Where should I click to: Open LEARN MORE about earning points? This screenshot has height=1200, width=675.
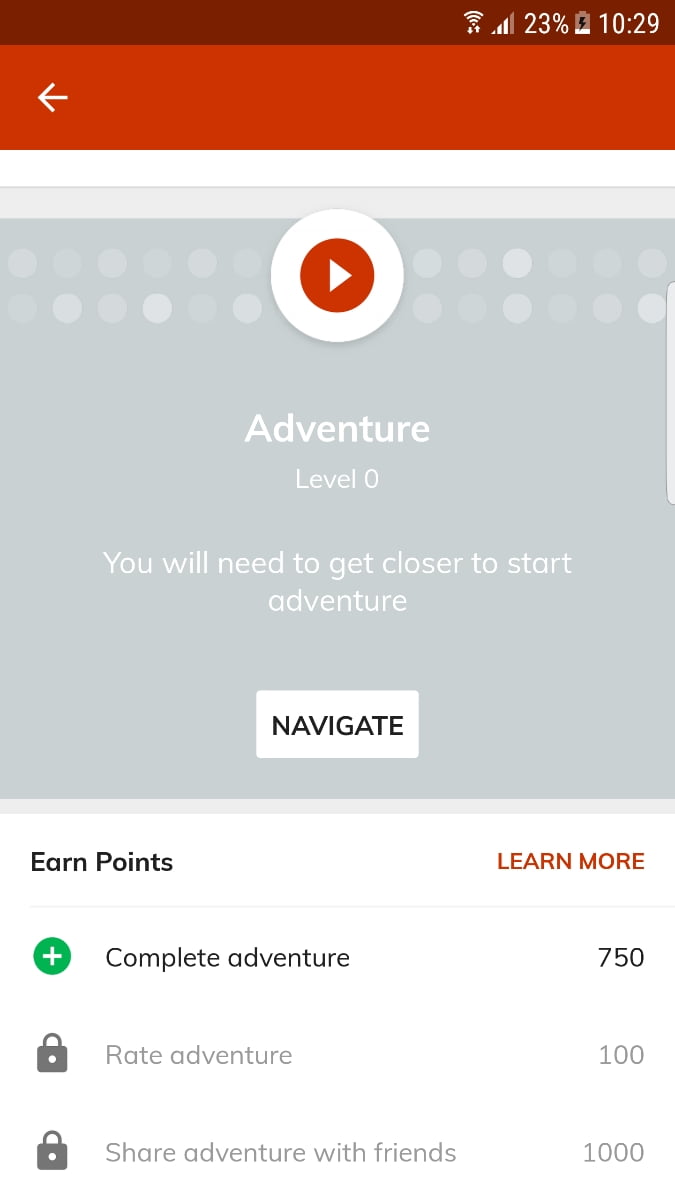pyautogui.click(x=570, y=861)
